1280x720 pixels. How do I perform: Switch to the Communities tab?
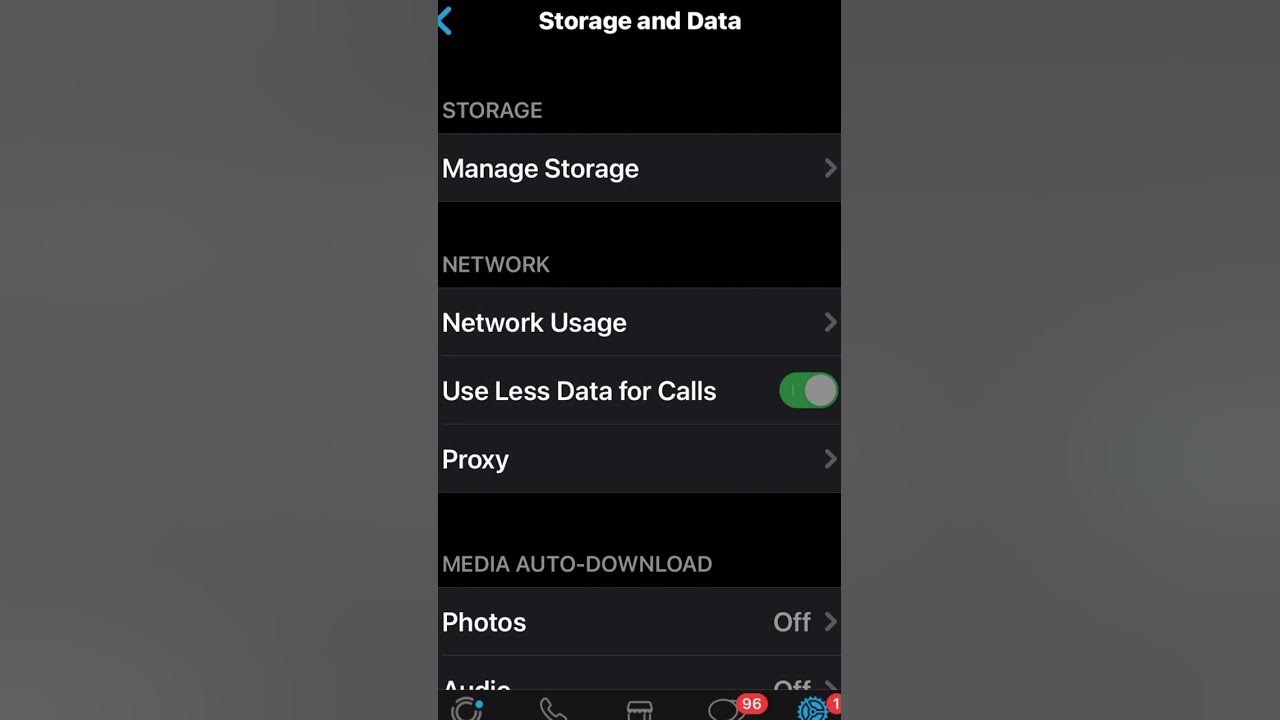click(639, 709)
